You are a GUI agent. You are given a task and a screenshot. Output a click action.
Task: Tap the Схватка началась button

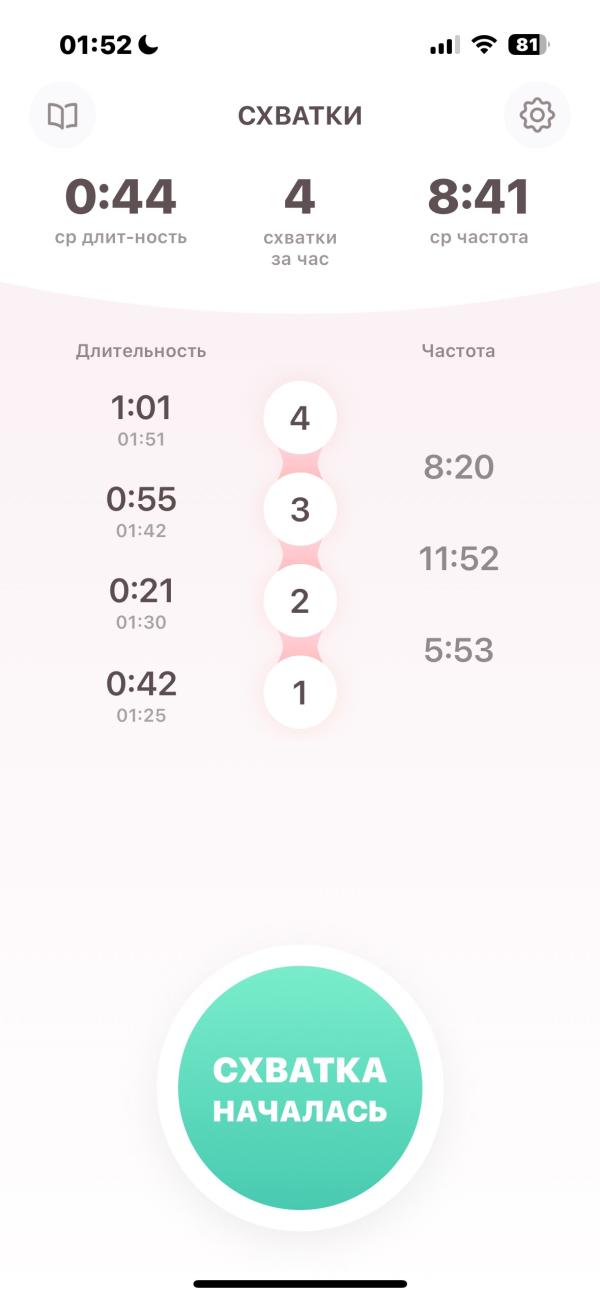pos(300,1088)
